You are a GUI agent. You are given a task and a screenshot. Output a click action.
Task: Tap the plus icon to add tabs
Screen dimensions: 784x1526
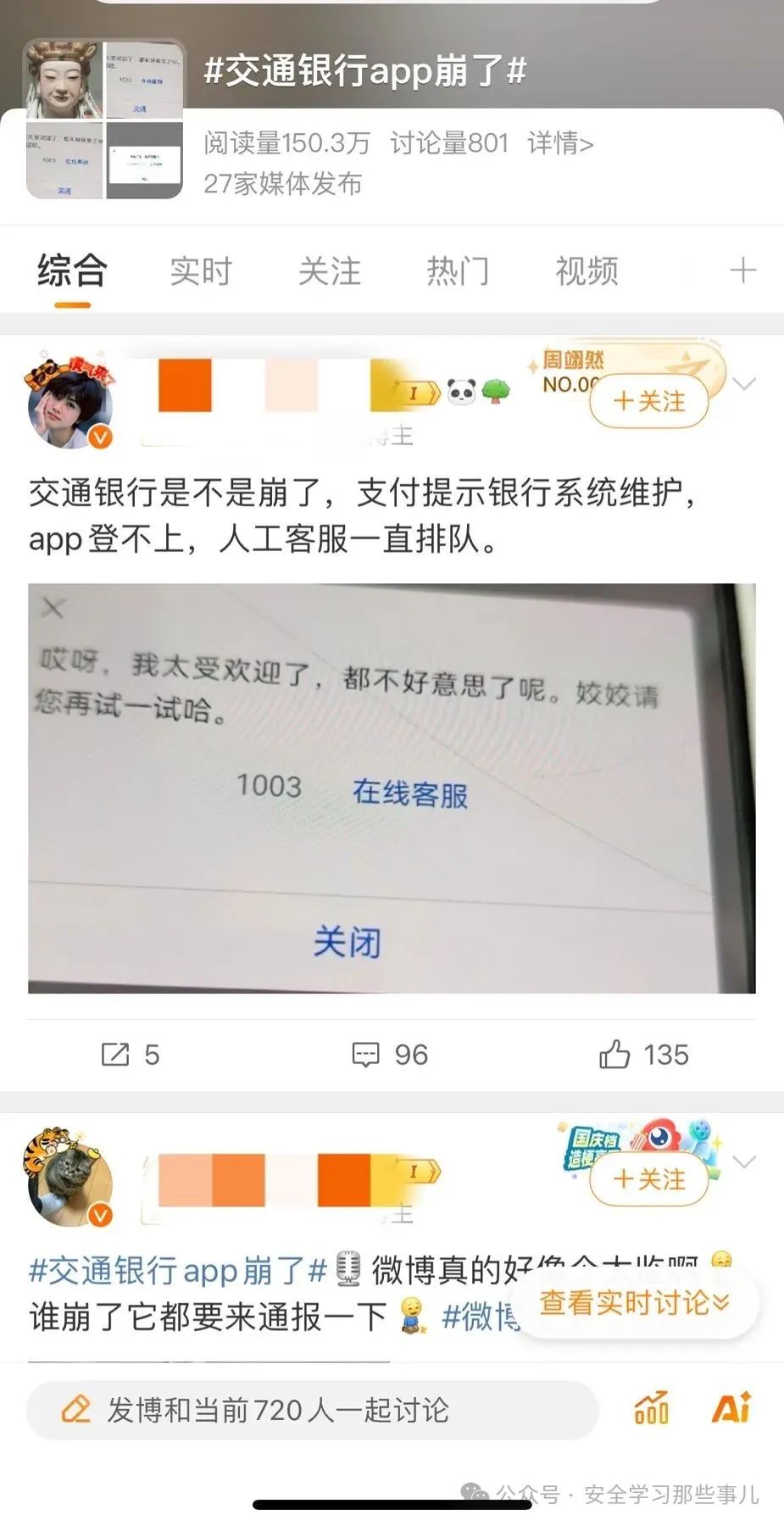742,271
